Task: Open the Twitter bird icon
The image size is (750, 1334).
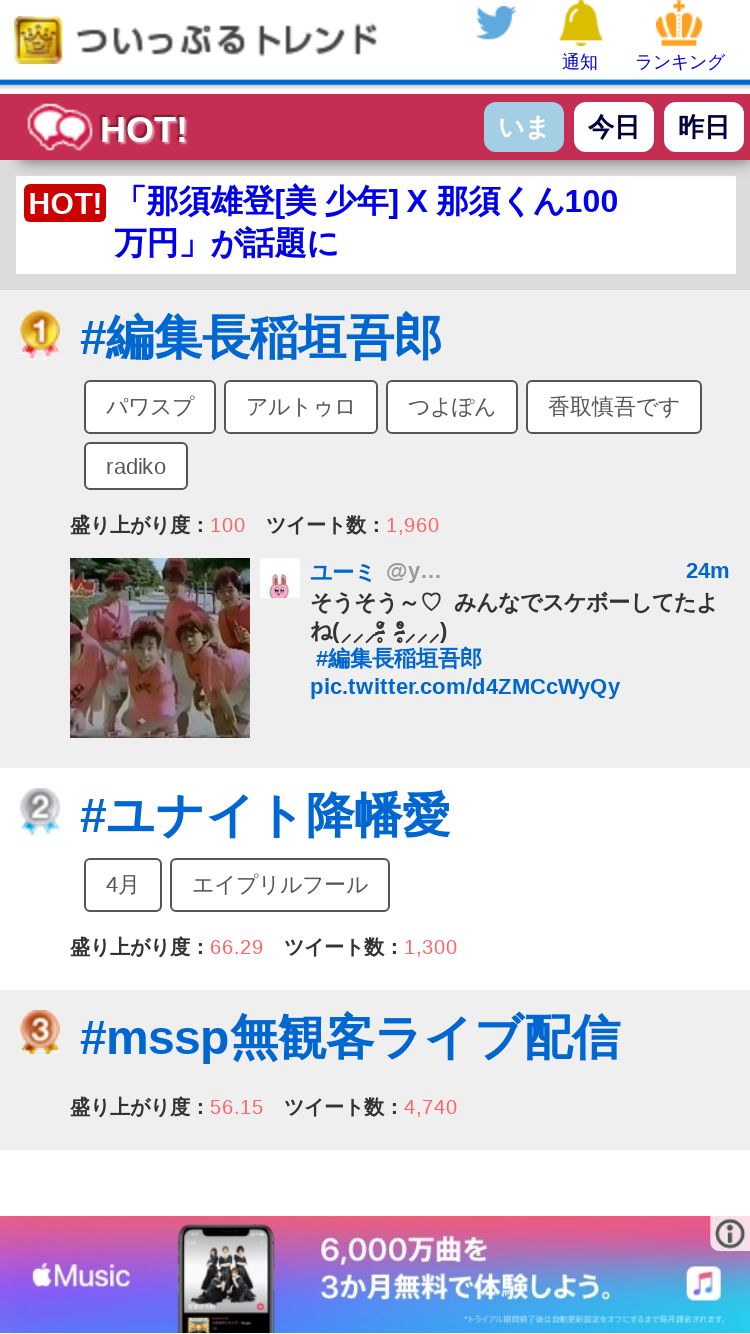Action: (495, 23)
